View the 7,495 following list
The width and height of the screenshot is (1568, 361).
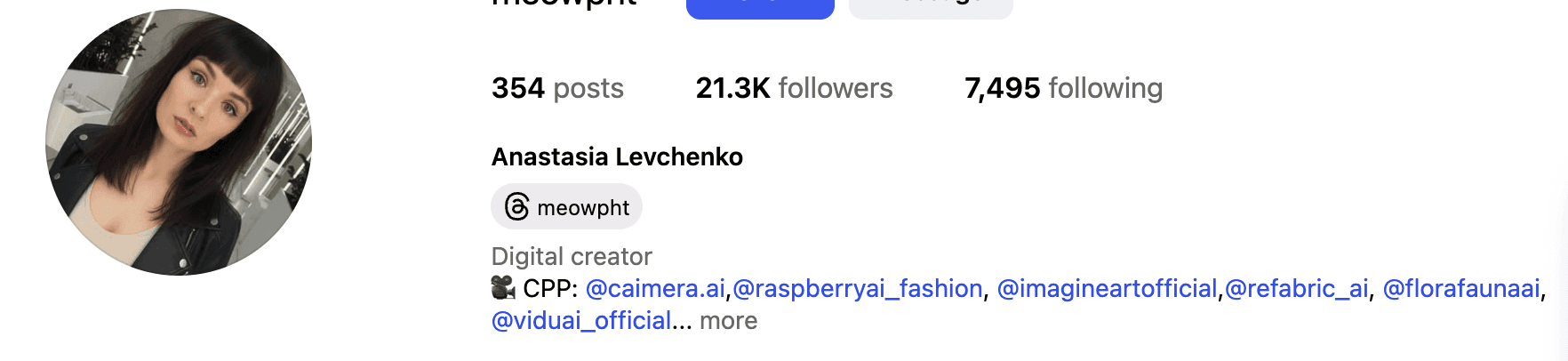tap(1063, 88)
